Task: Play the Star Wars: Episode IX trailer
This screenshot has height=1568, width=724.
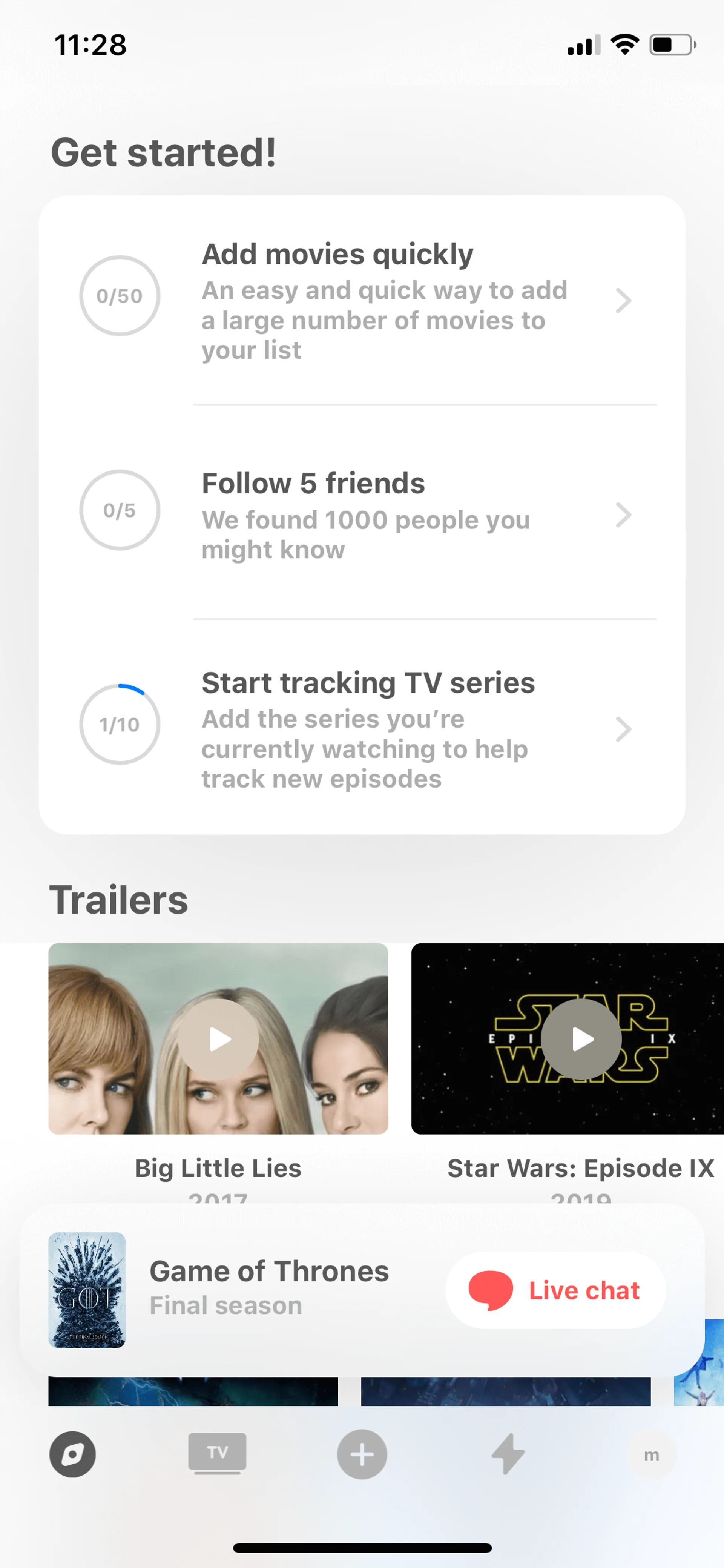Action: click(580, 1039)
